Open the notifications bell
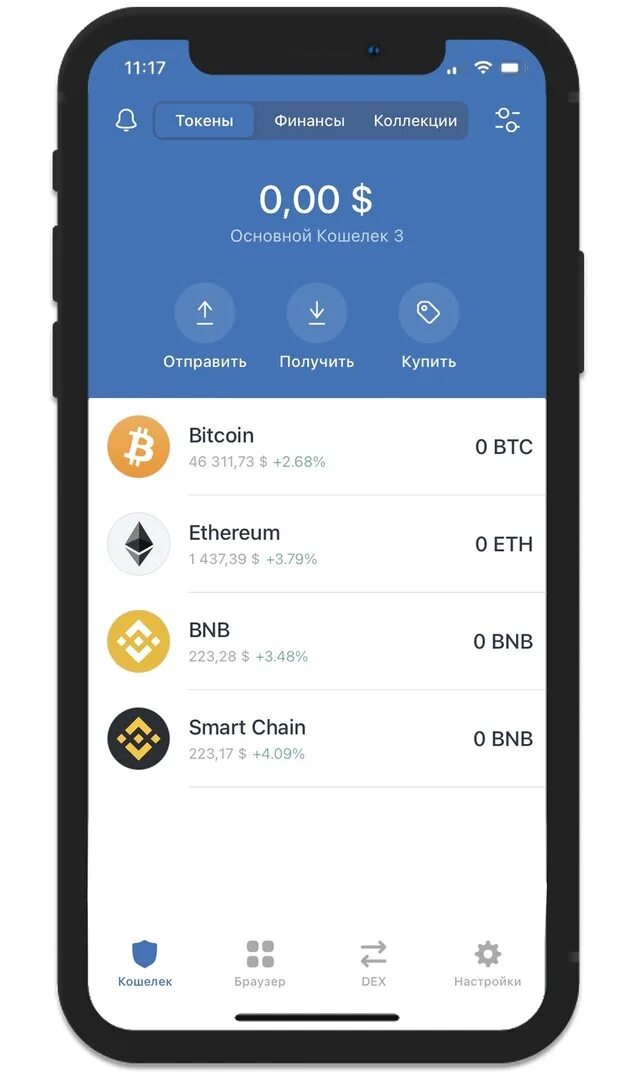The height and width of the screenshot is (1080, 638). 126,121
